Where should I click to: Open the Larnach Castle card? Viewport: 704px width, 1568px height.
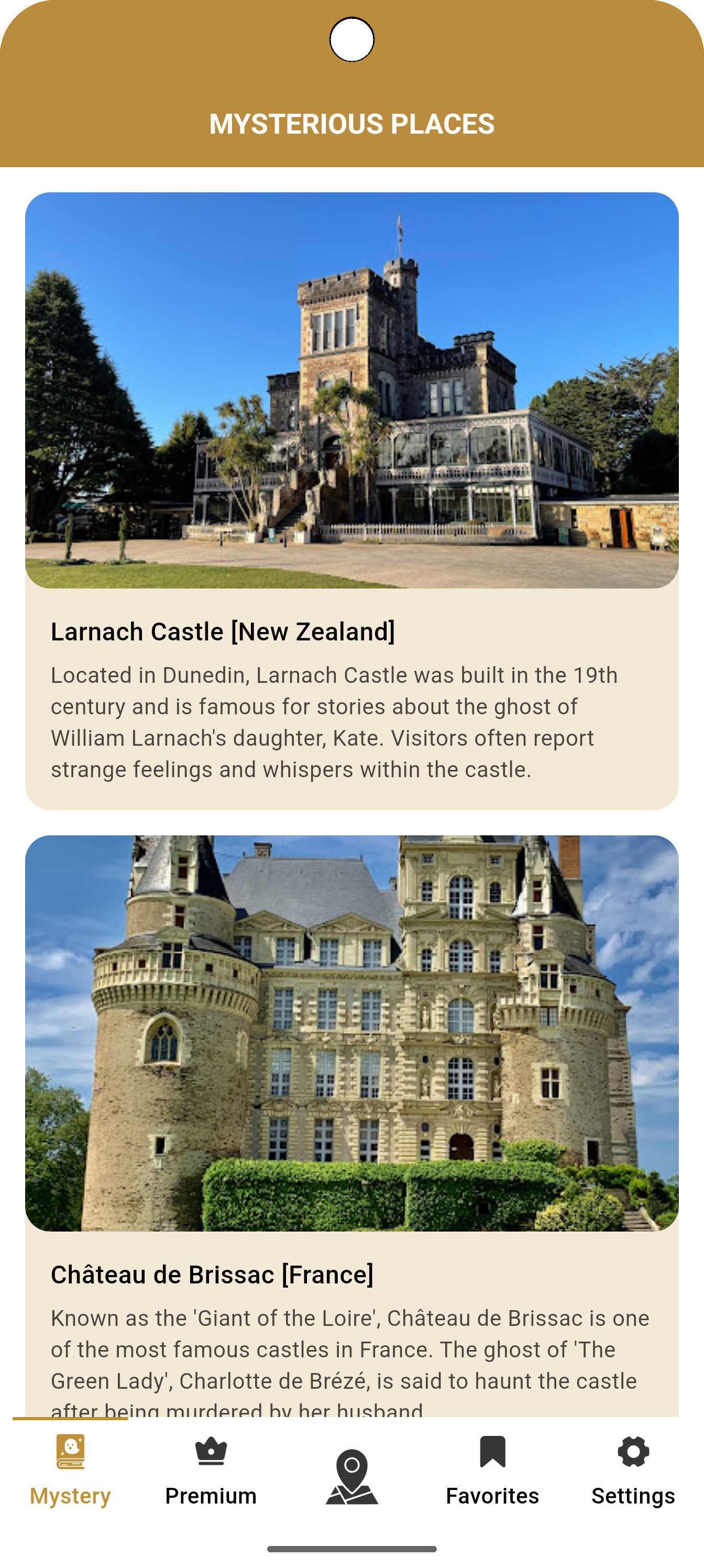(351, 500)
